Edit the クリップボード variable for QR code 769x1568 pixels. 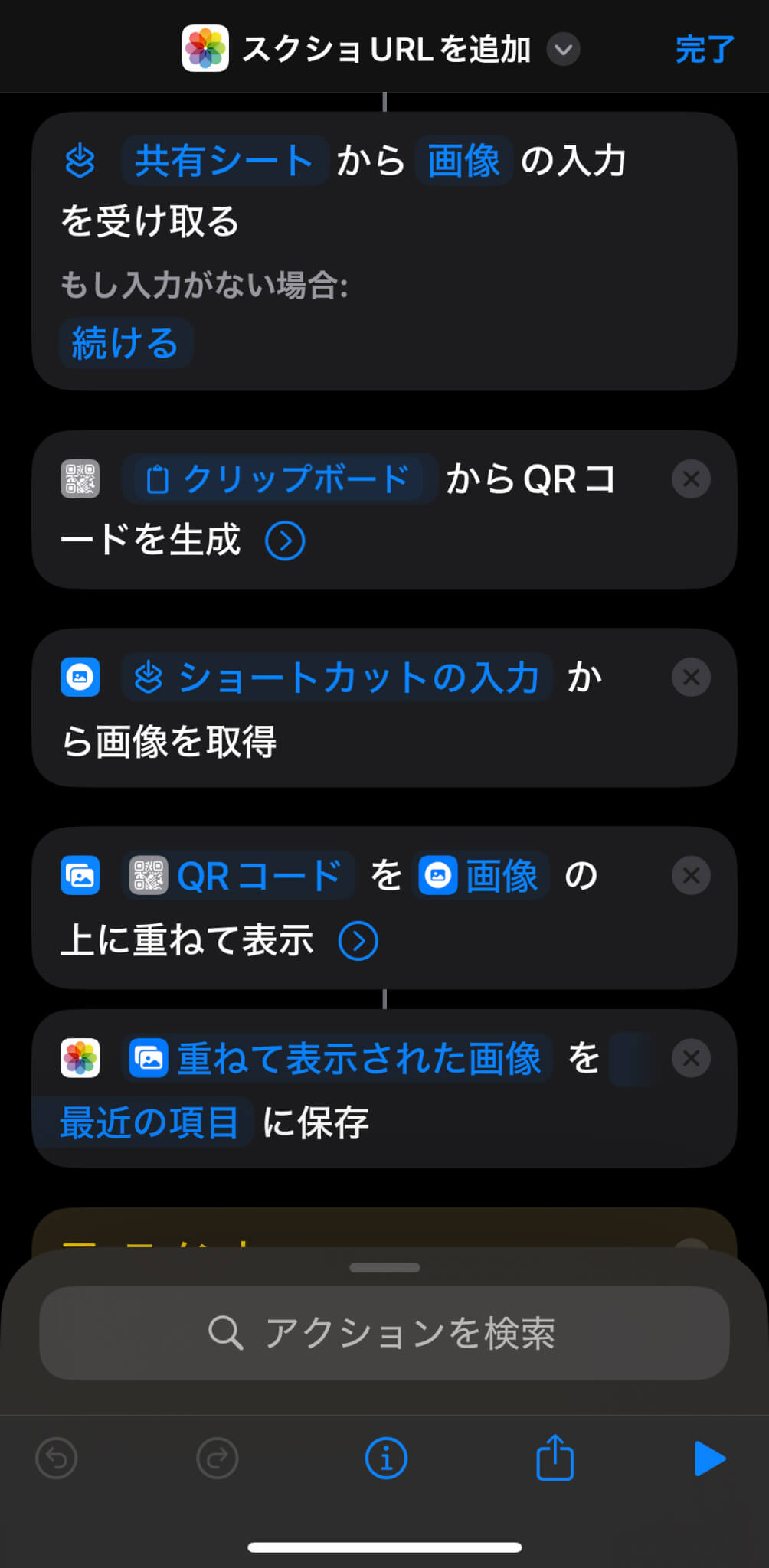(x=280, y=479)
